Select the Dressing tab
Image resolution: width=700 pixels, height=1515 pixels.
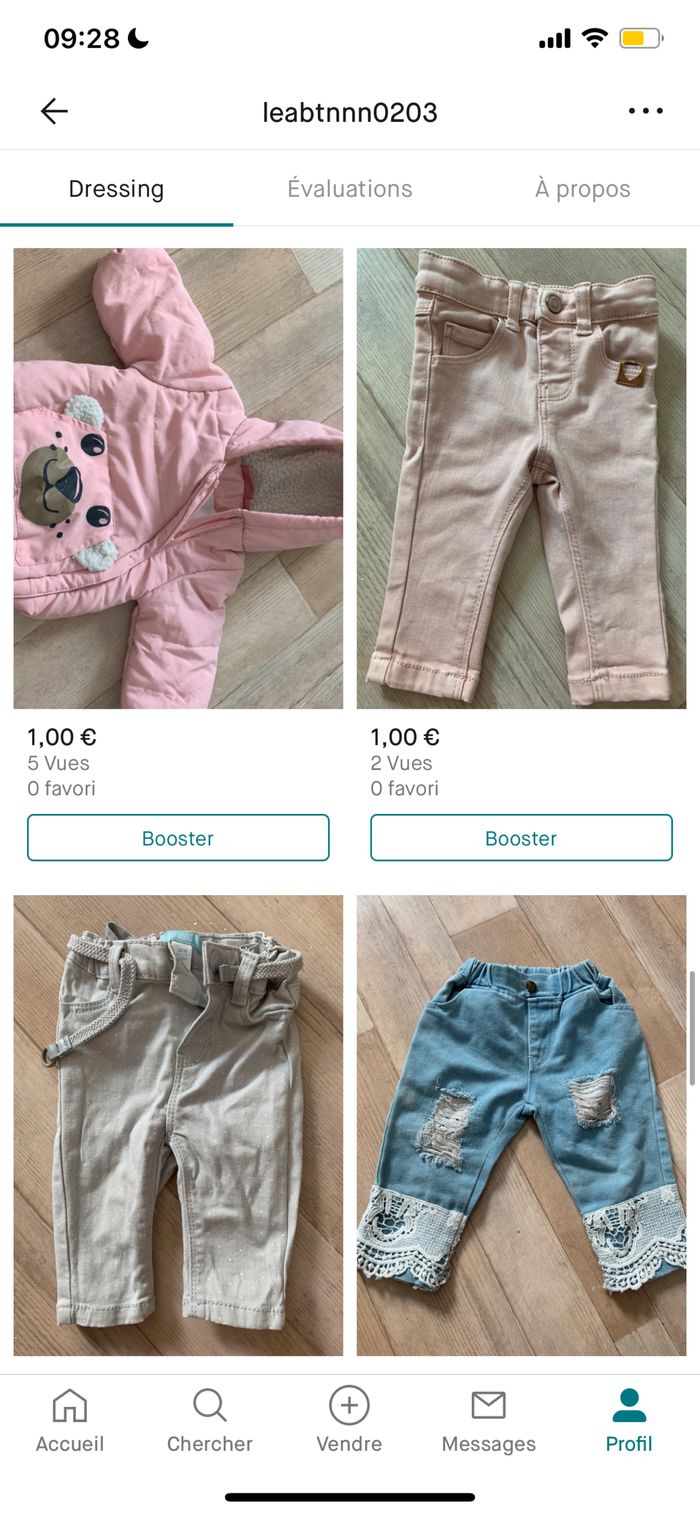(x=116, y=189)
